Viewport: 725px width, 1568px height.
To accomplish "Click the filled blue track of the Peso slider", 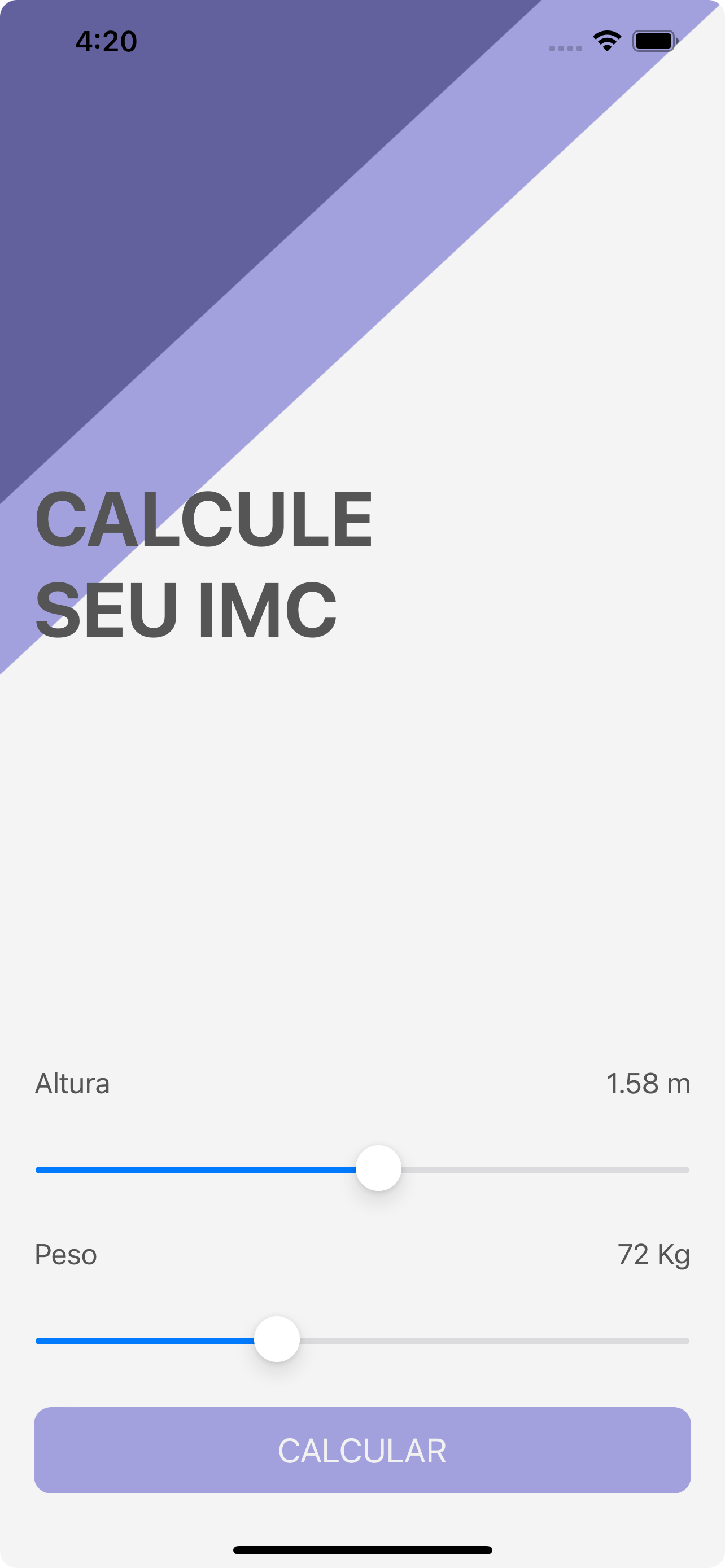I will [146, 1339].
